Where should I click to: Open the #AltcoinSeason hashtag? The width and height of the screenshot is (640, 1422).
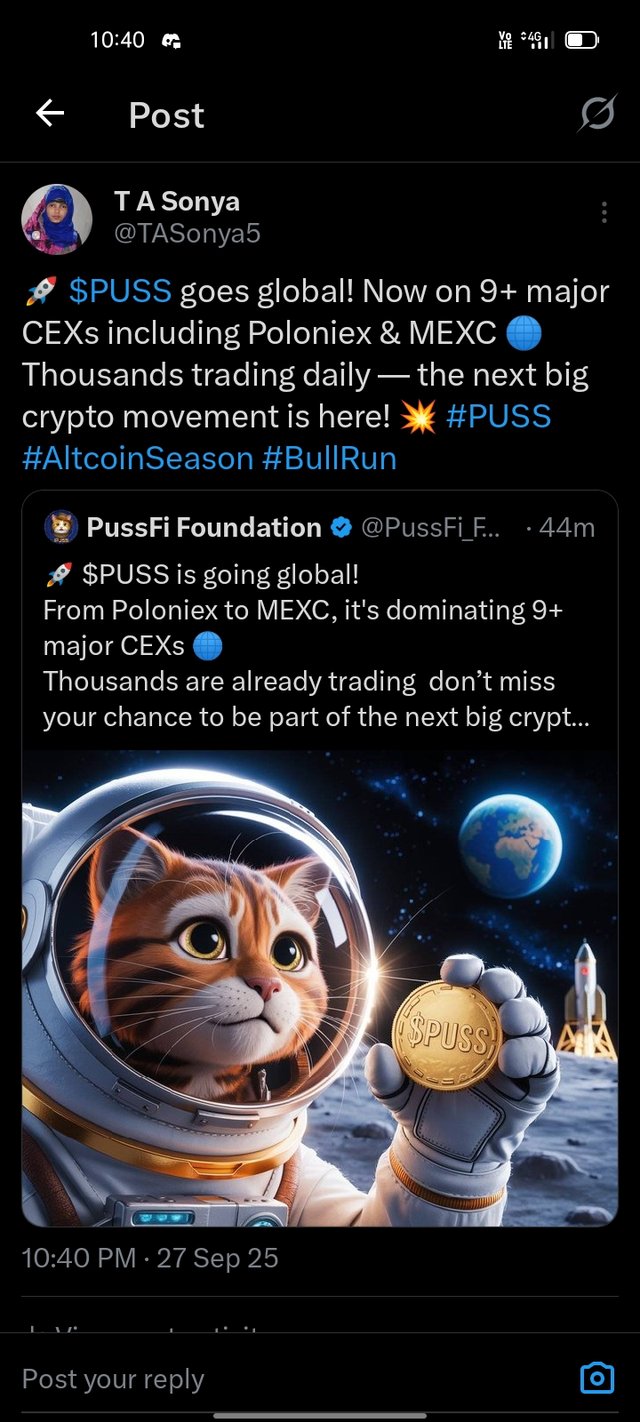click(137, 458)
